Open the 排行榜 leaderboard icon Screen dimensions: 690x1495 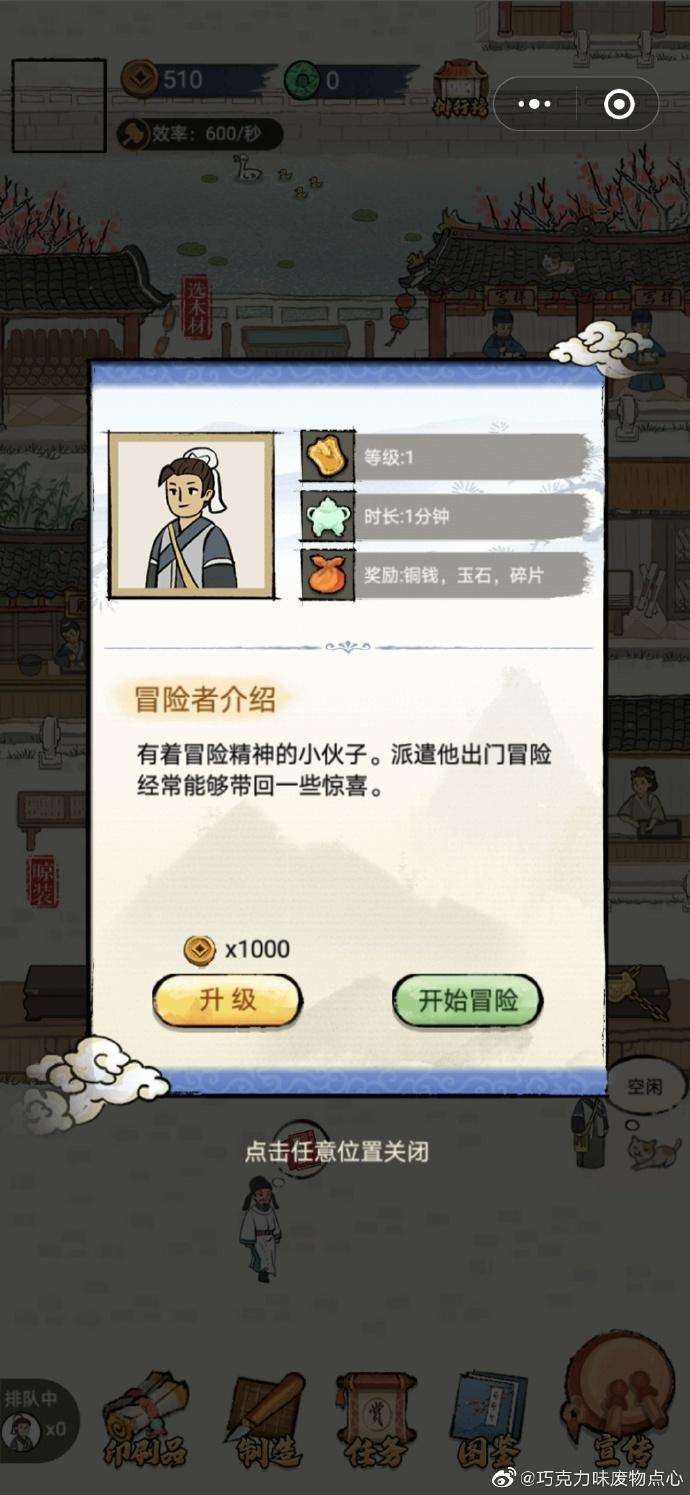[461, 88]
